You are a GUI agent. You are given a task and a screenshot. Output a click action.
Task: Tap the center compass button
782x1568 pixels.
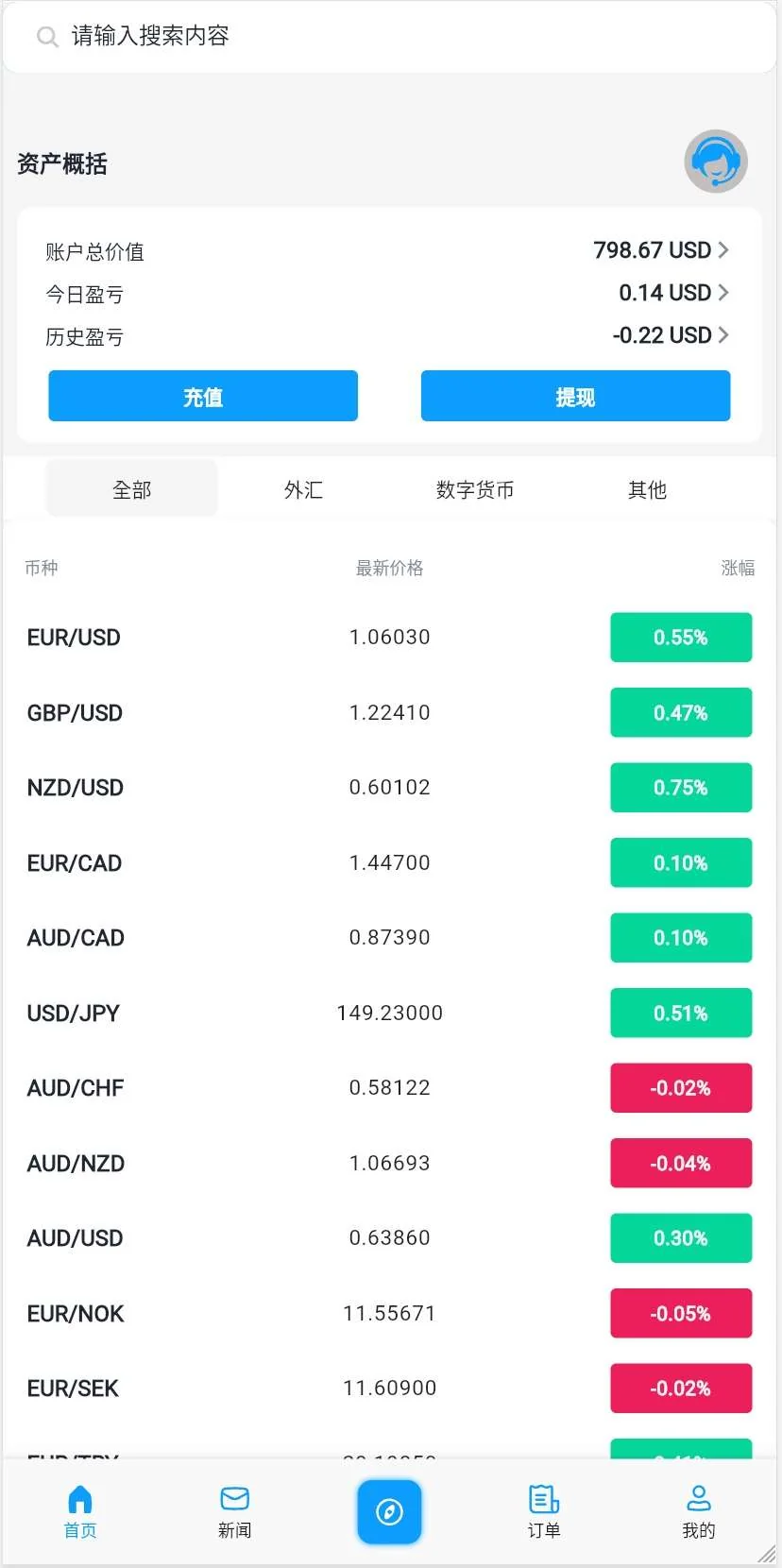click(x=389, y=1511)
